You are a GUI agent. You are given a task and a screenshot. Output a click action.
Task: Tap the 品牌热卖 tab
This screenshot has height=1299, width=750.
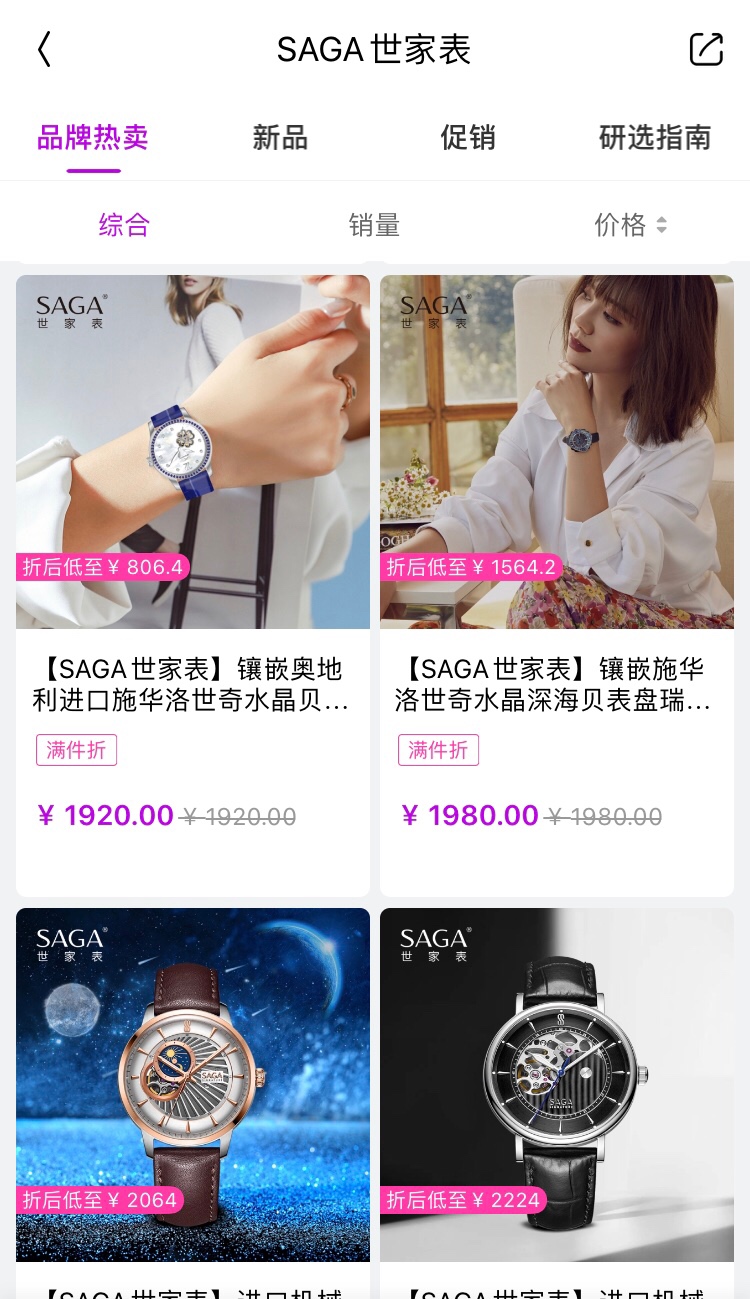[93, 138]
